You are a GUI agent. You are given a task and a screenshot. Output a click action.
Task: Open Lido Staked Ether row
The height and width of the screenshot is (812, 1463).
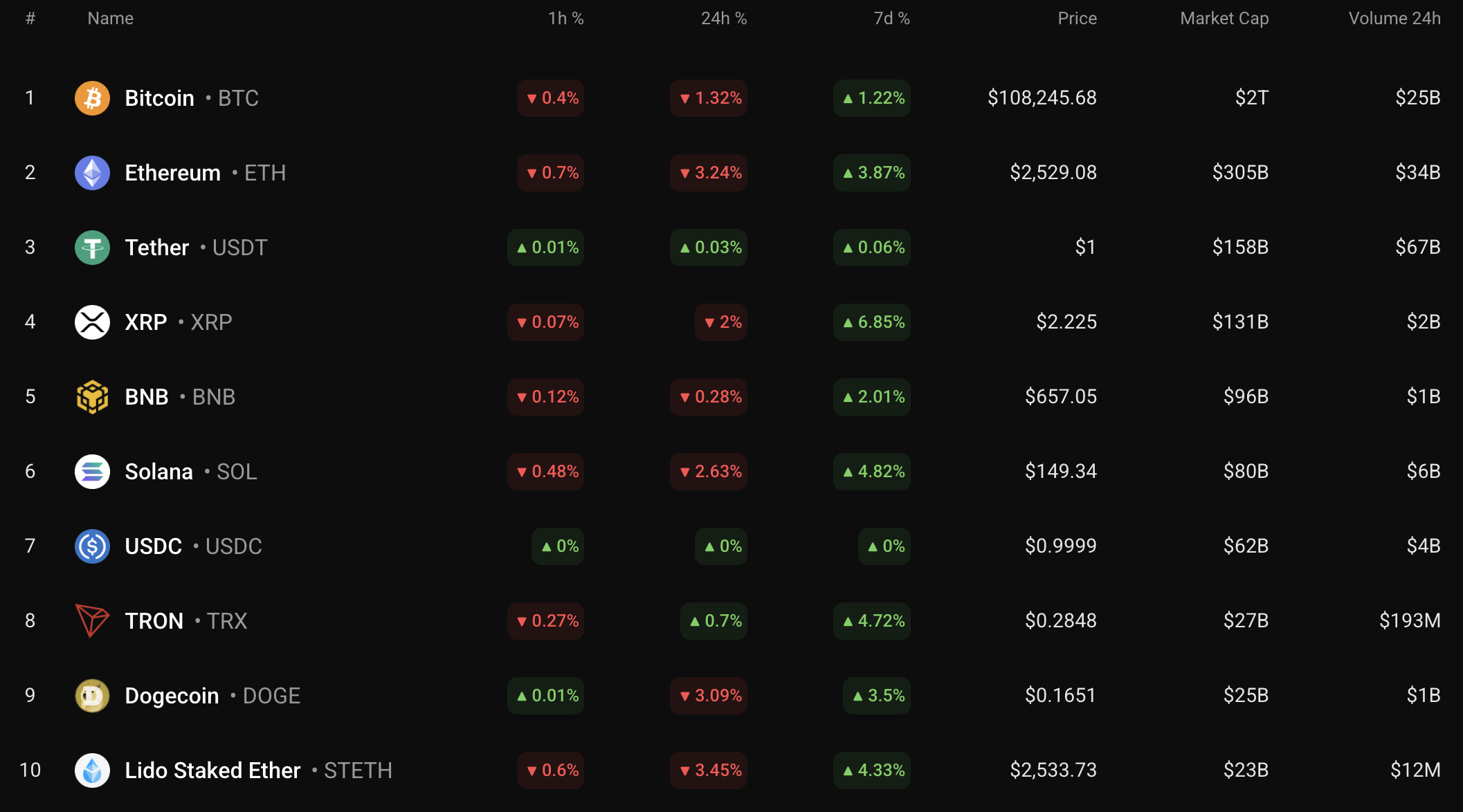[x=212, y=771]
